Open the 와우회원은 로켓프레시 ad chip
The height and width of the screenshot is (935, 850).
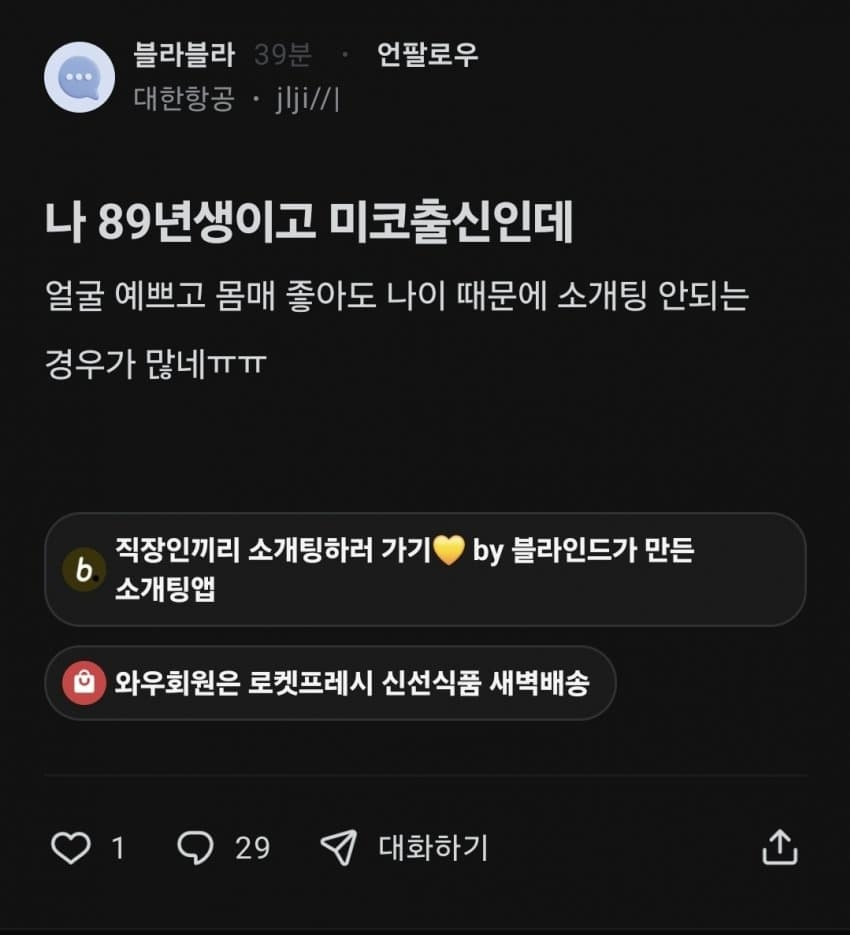(x=330, y=683)
